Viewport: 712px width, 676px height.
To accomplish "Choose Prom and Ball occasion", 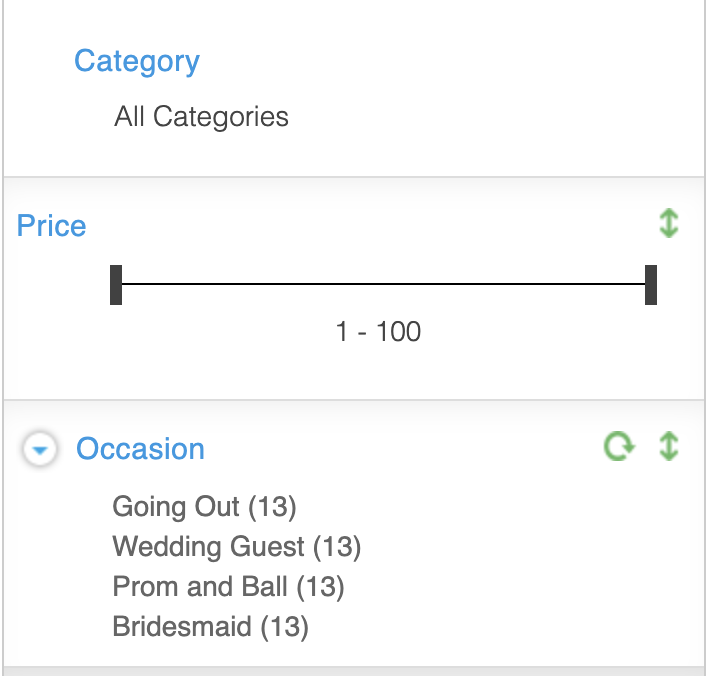I will click(x=228, y=587).
